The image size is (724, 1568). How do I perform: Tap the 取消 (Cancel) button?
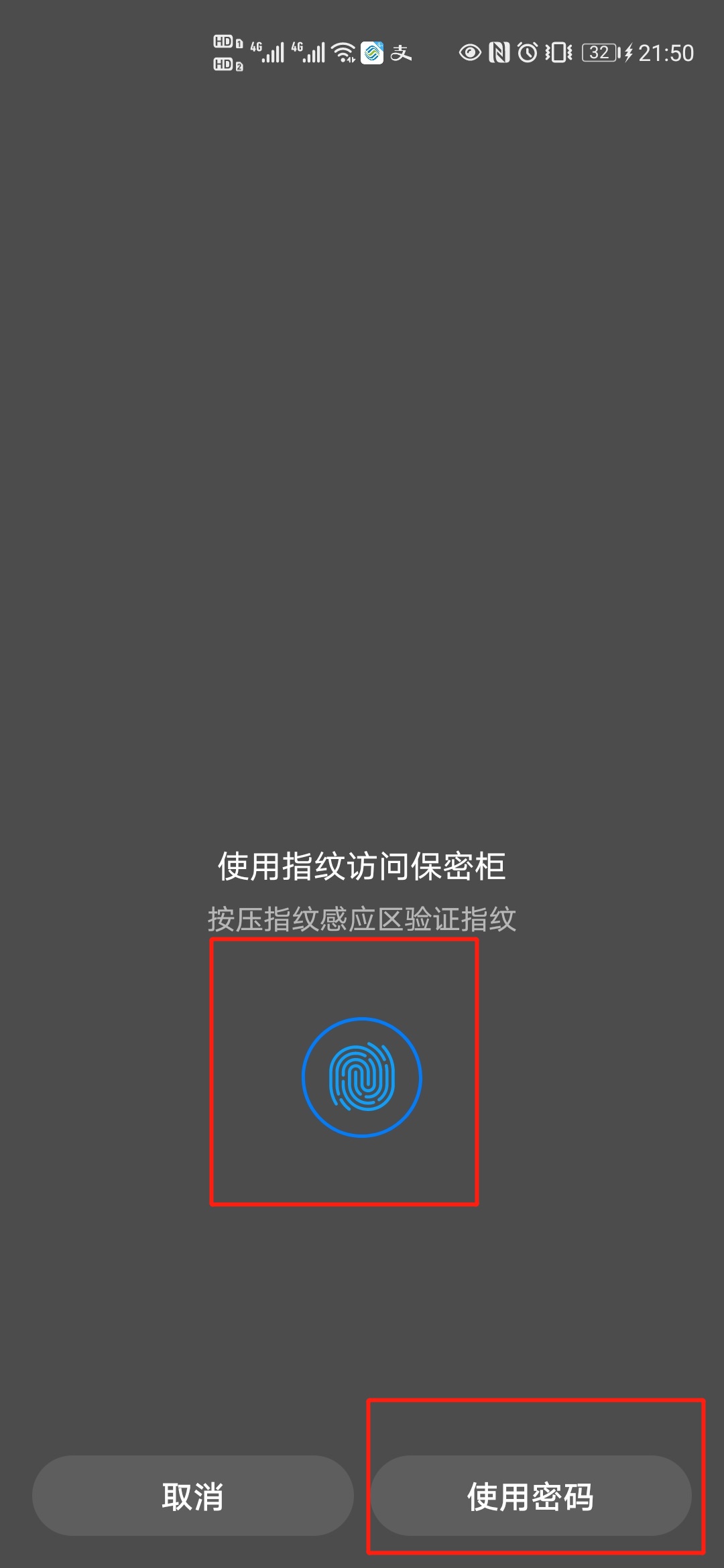[192, 1496]
